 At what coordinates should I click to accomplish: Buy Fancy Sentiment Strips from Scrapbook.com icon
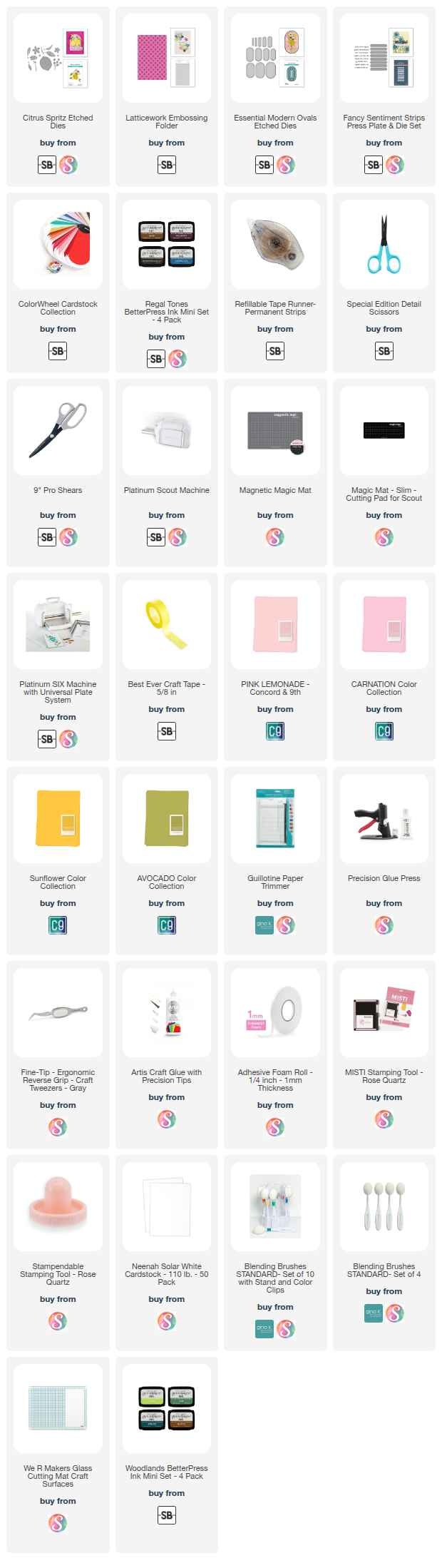(395, 165)
